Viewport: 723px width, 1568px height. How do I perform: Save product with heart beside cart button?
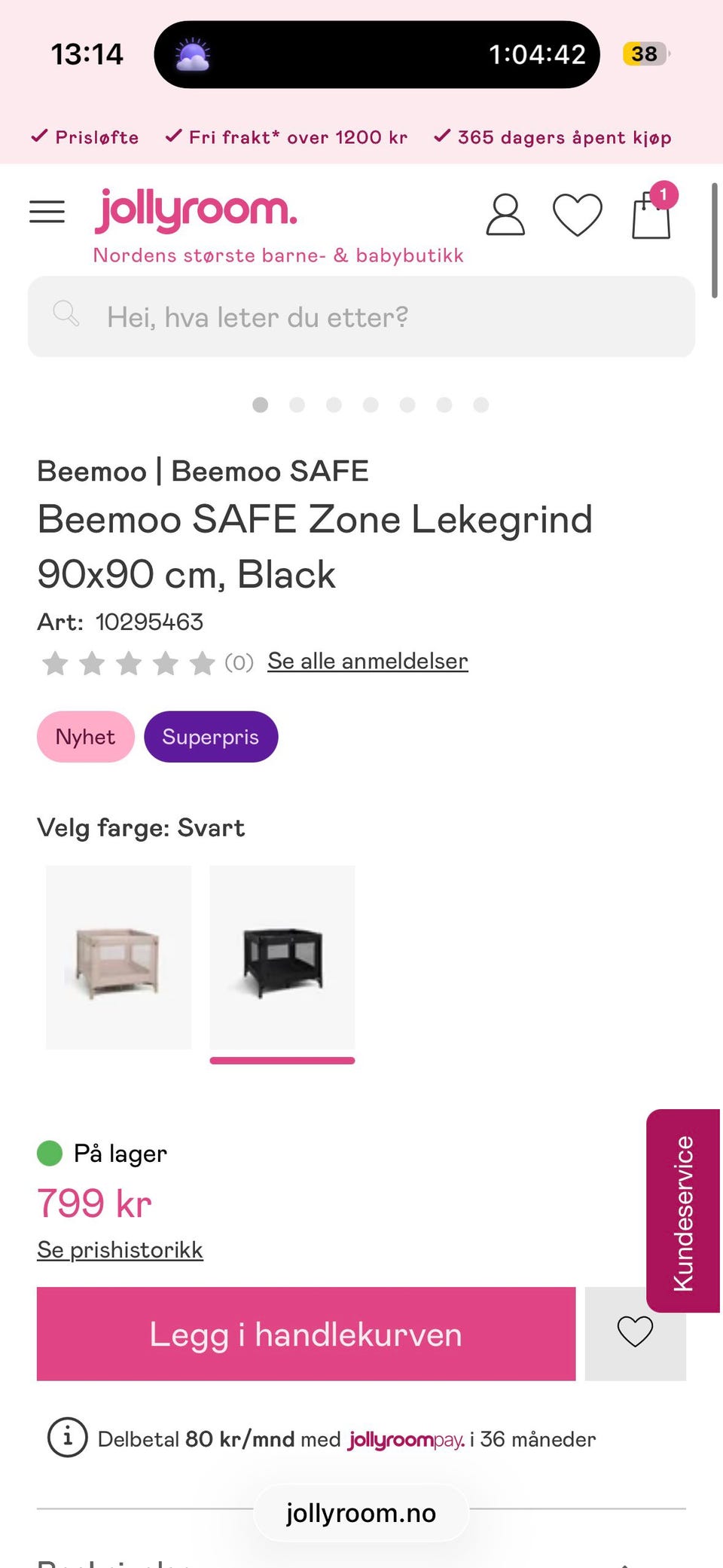tap(635, 1332)
